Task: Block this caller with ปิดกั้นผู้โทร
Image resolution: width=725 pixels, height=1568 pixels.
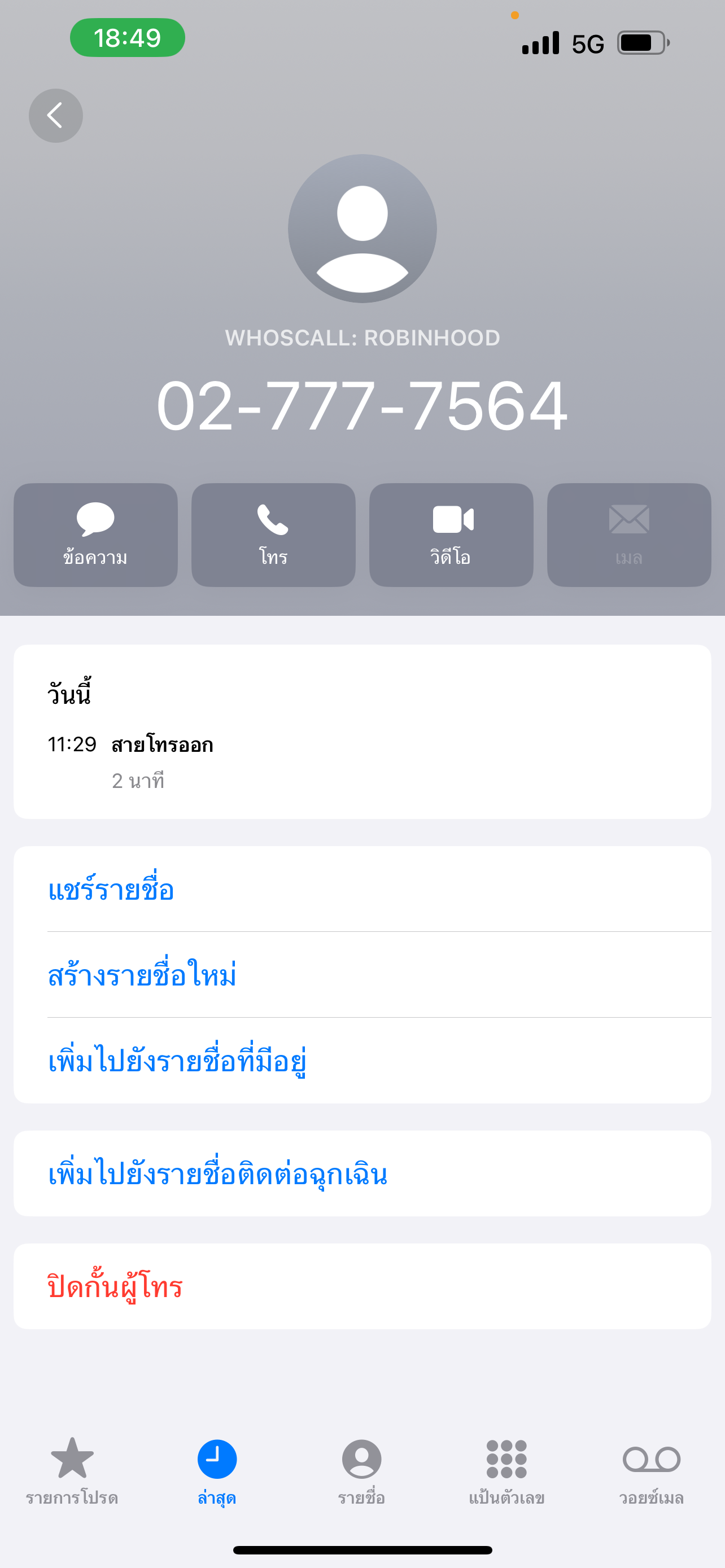Action: [362, 1286]
